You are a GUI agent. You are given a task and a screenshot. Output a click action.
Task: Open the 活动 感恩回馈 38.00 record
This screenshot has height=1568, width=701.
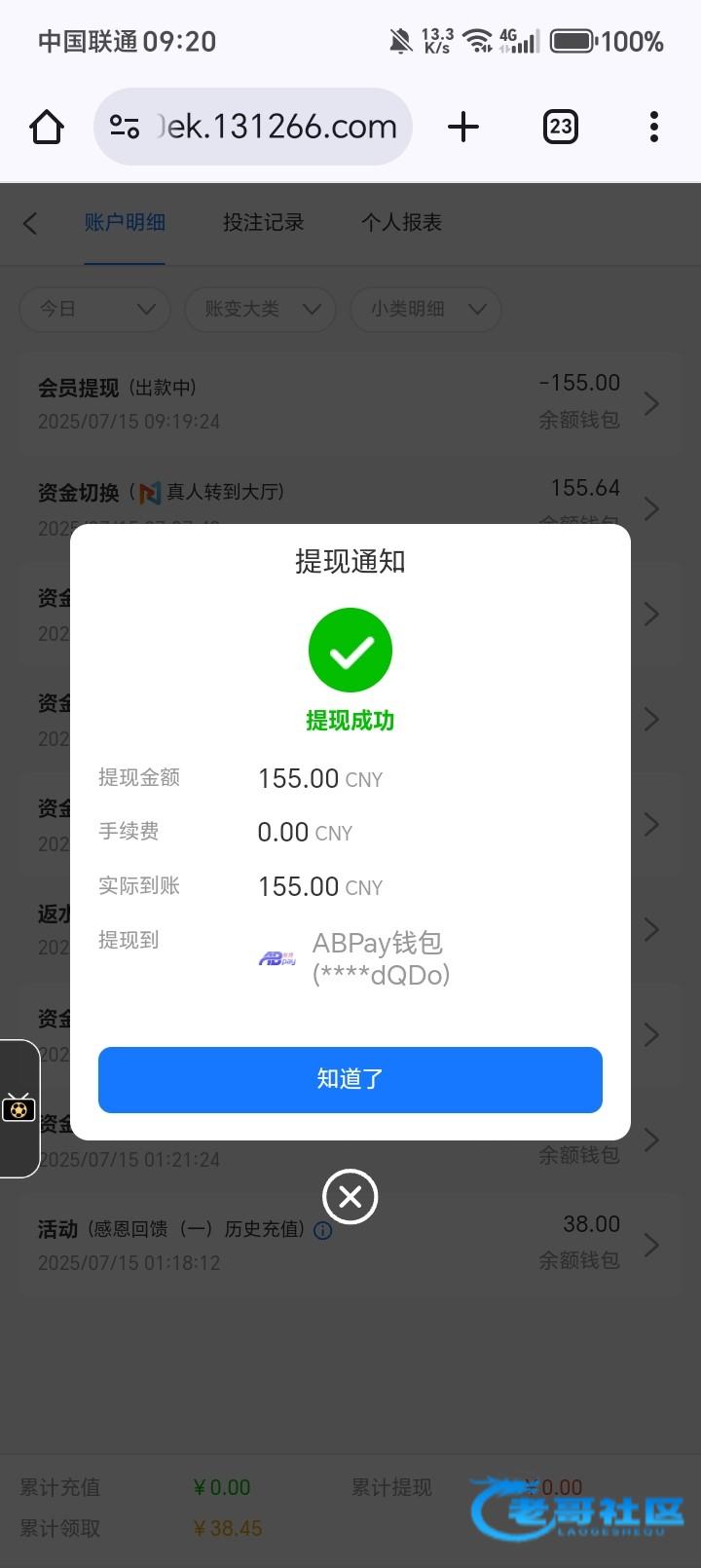350,1245
